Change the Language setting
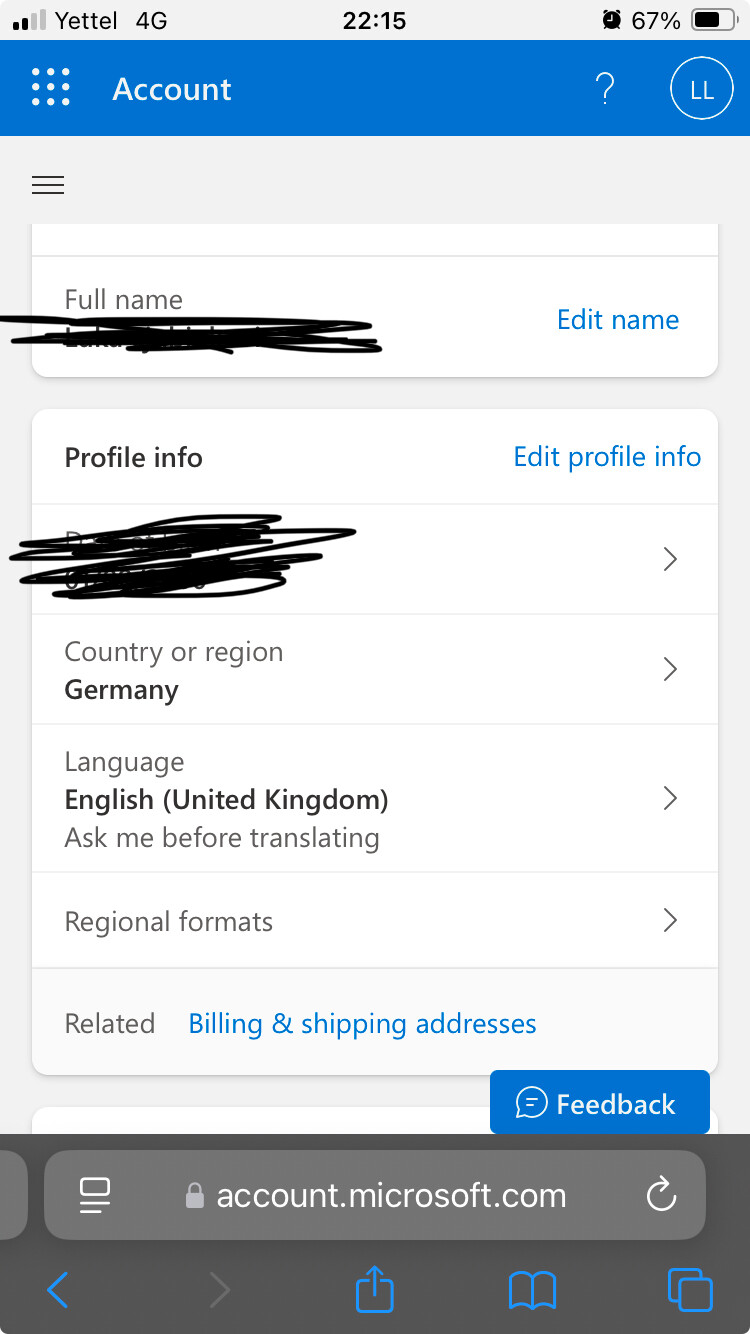 tap(374, 799)
